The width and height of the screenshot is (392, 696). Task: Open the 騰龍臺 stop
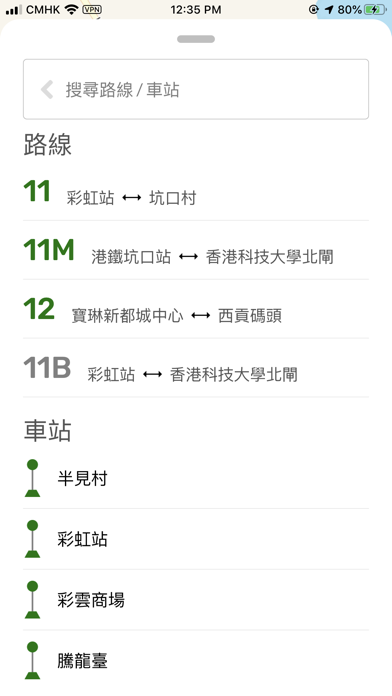196,660
